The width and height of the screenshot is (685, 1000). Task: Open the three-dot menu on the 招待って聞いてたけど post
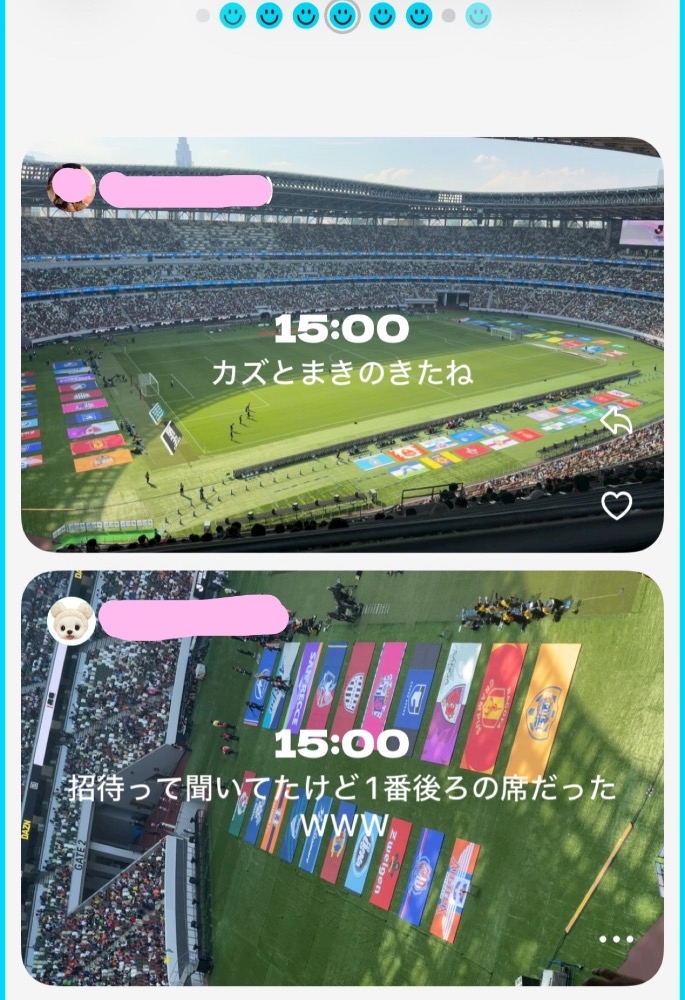616,939
